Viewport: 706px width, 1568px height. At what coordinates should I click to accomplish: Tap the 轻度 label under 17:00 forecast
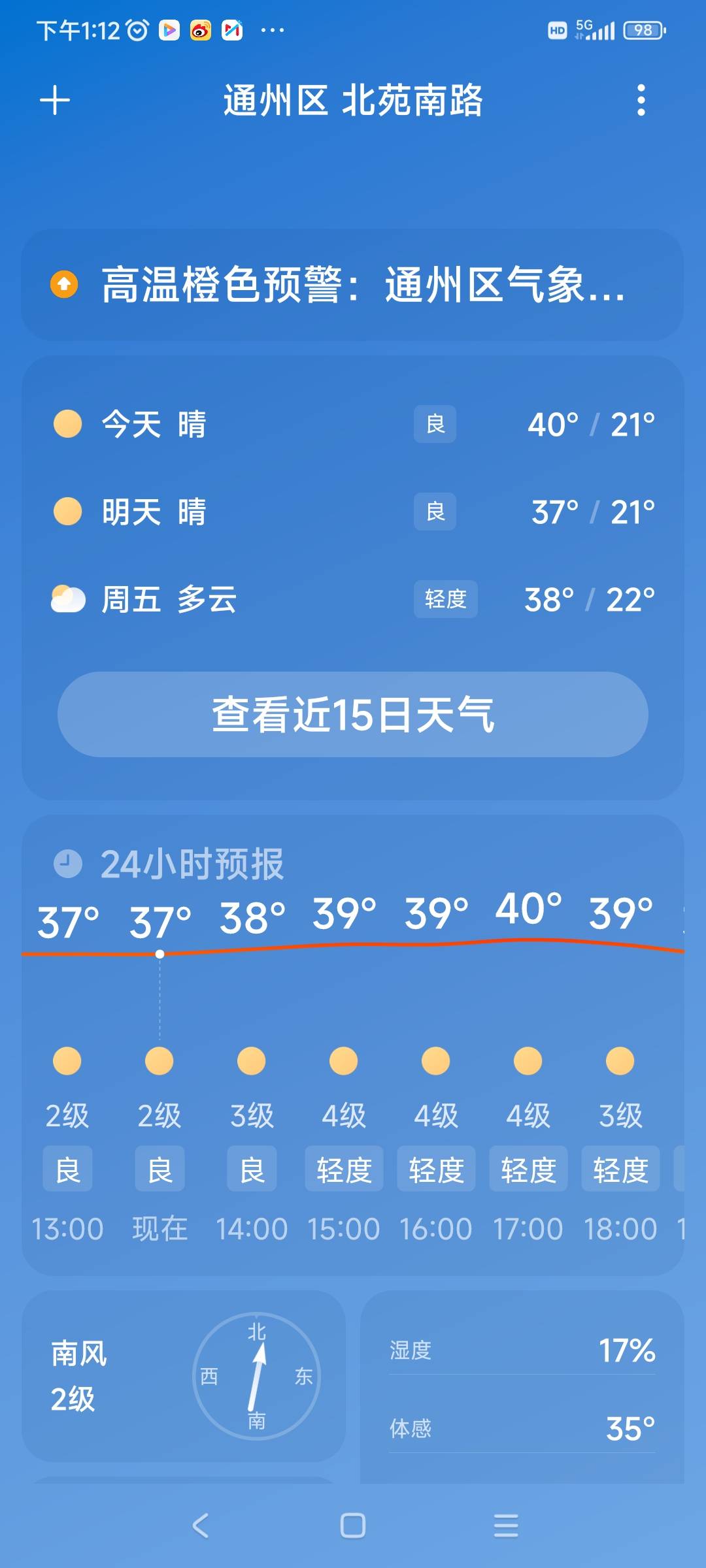coord(528,1169)
